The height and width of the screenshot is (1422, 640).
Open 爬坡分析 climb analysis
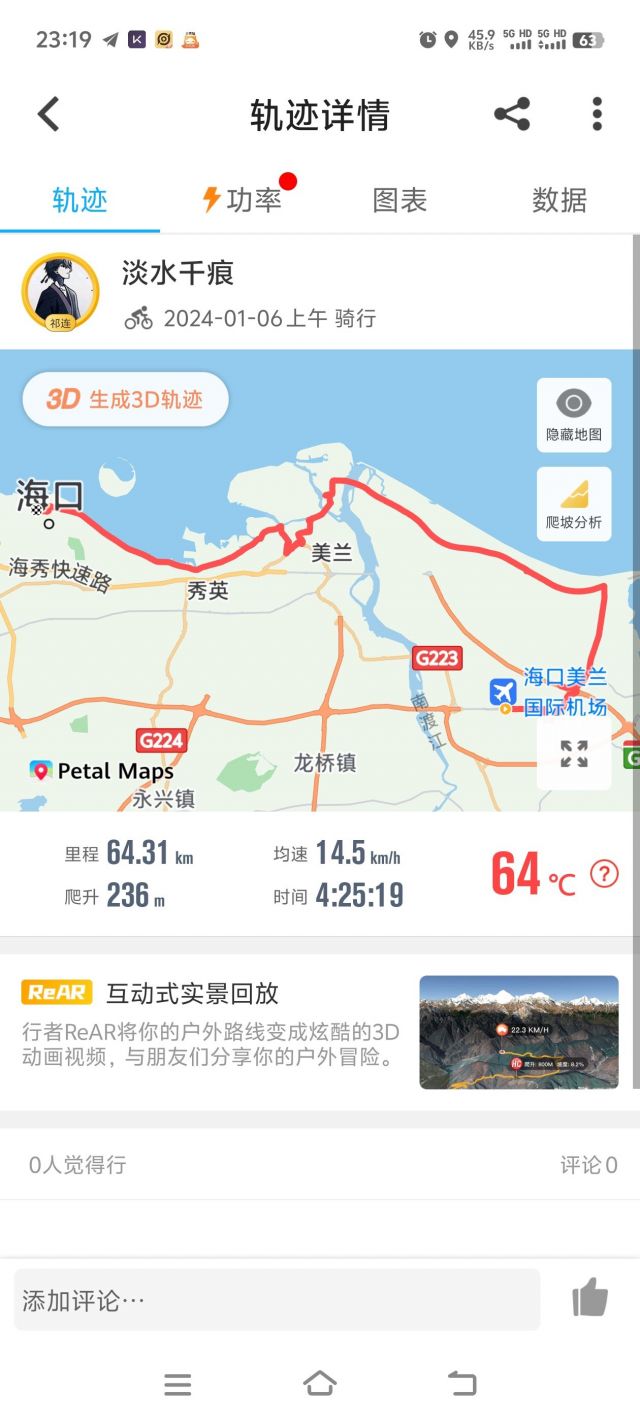(574, 503)
